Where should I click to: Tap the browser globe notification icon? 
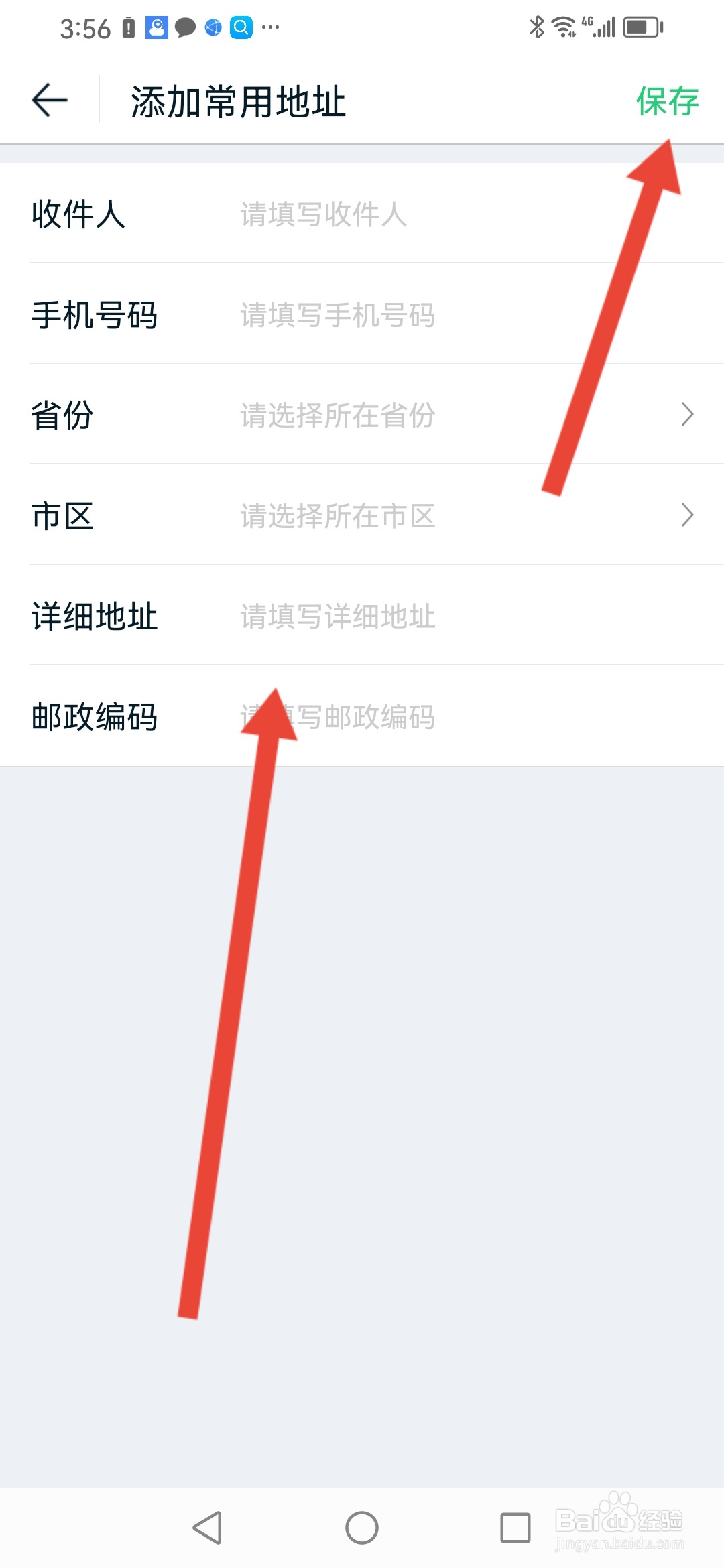click(213, 27)
